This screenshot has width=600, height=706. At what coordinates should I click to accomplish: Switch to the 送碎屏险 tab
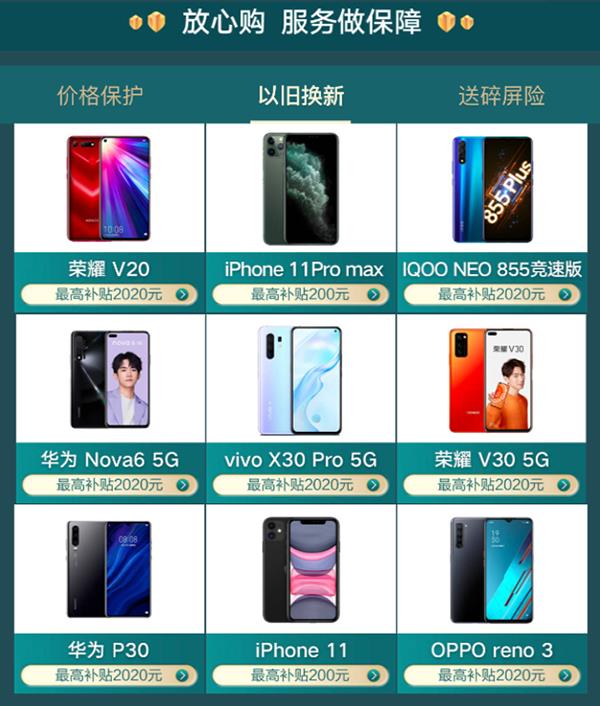pyautogui.click(x=501, y=96)
